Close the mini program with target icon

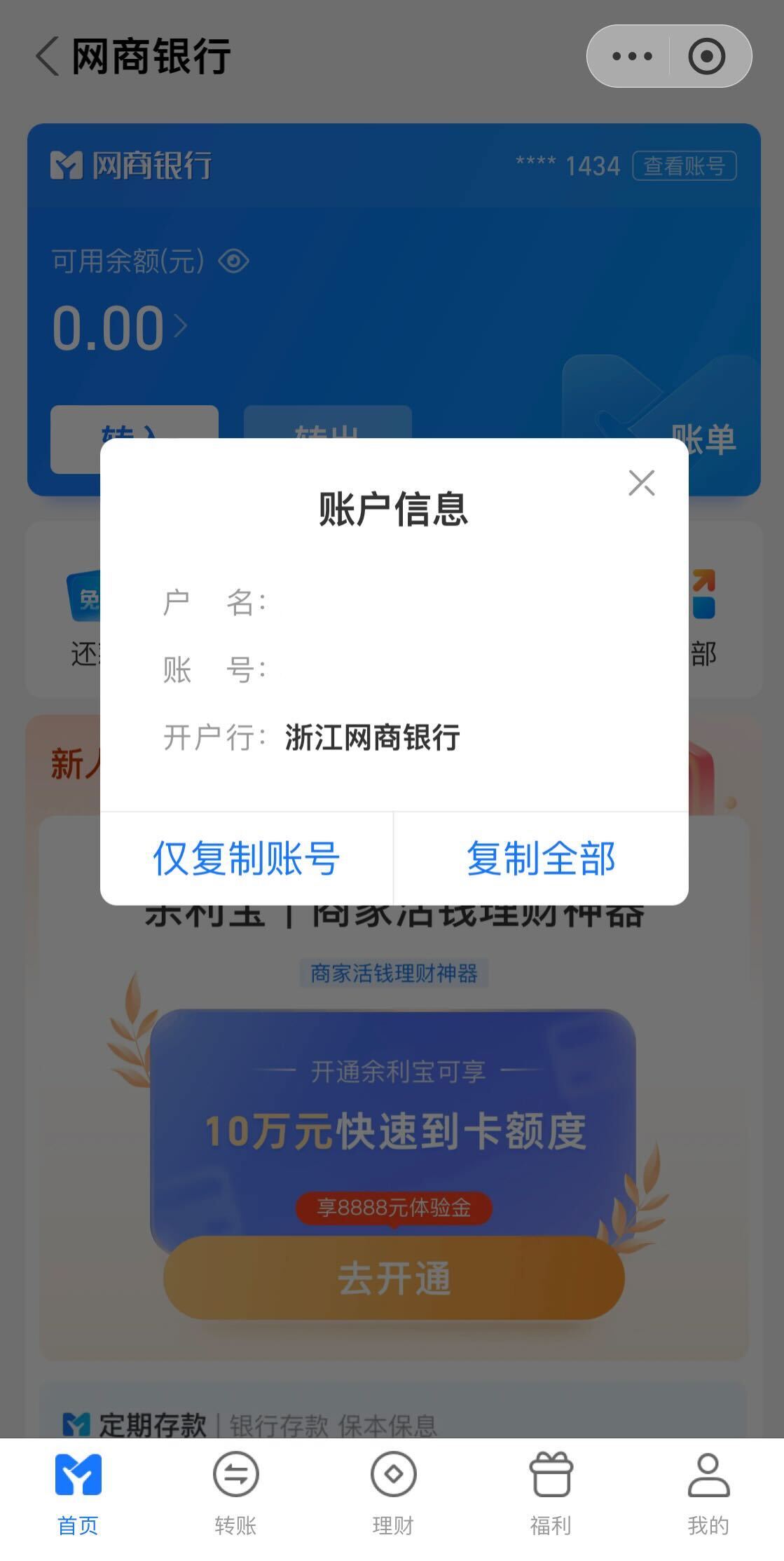pyautogui.click(x=706, y=56)
